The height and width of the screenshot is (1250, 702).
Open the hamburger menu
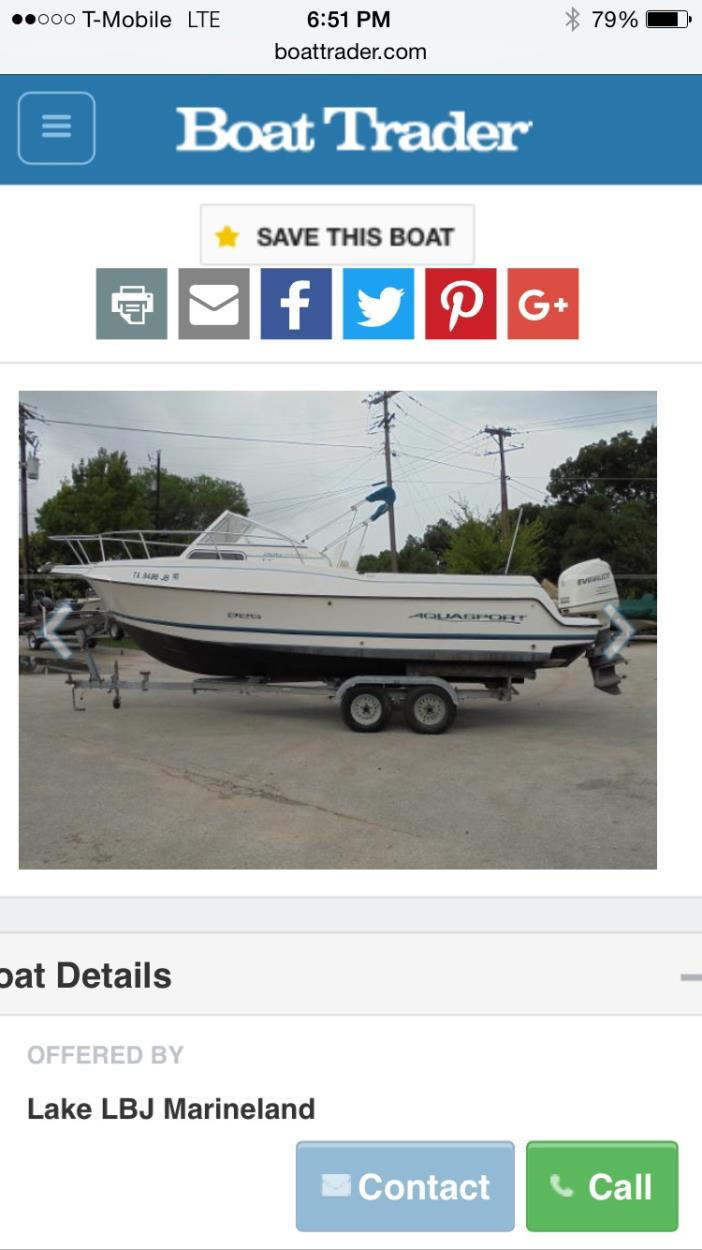pos(56,128)
